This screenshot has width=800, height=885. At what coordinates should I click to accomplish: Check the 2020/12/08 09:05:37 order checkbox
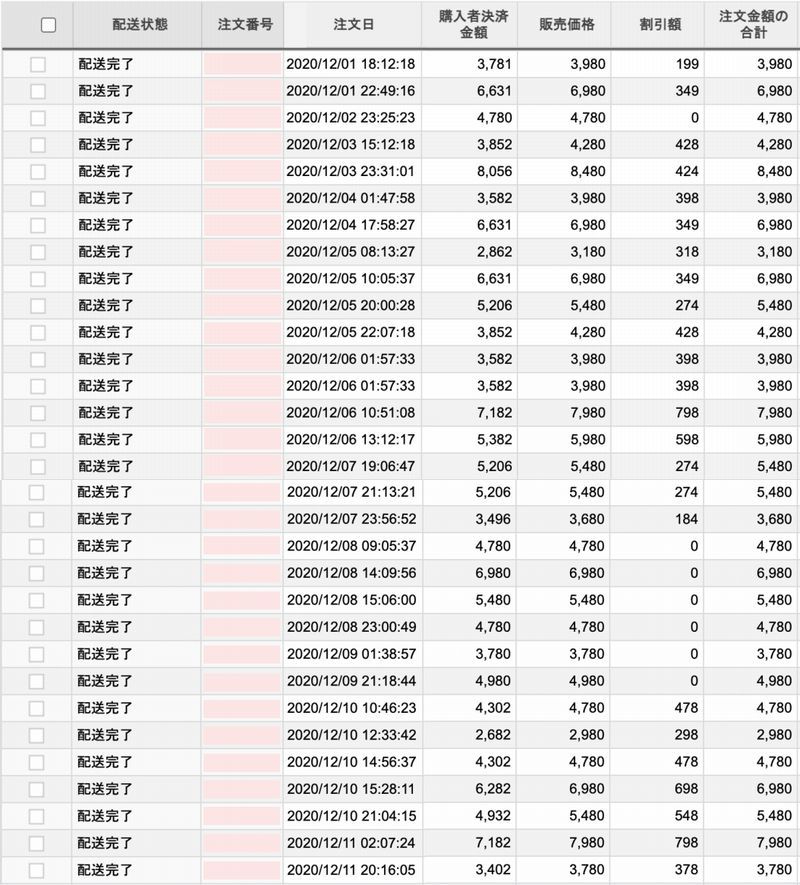tap(38, 546)
